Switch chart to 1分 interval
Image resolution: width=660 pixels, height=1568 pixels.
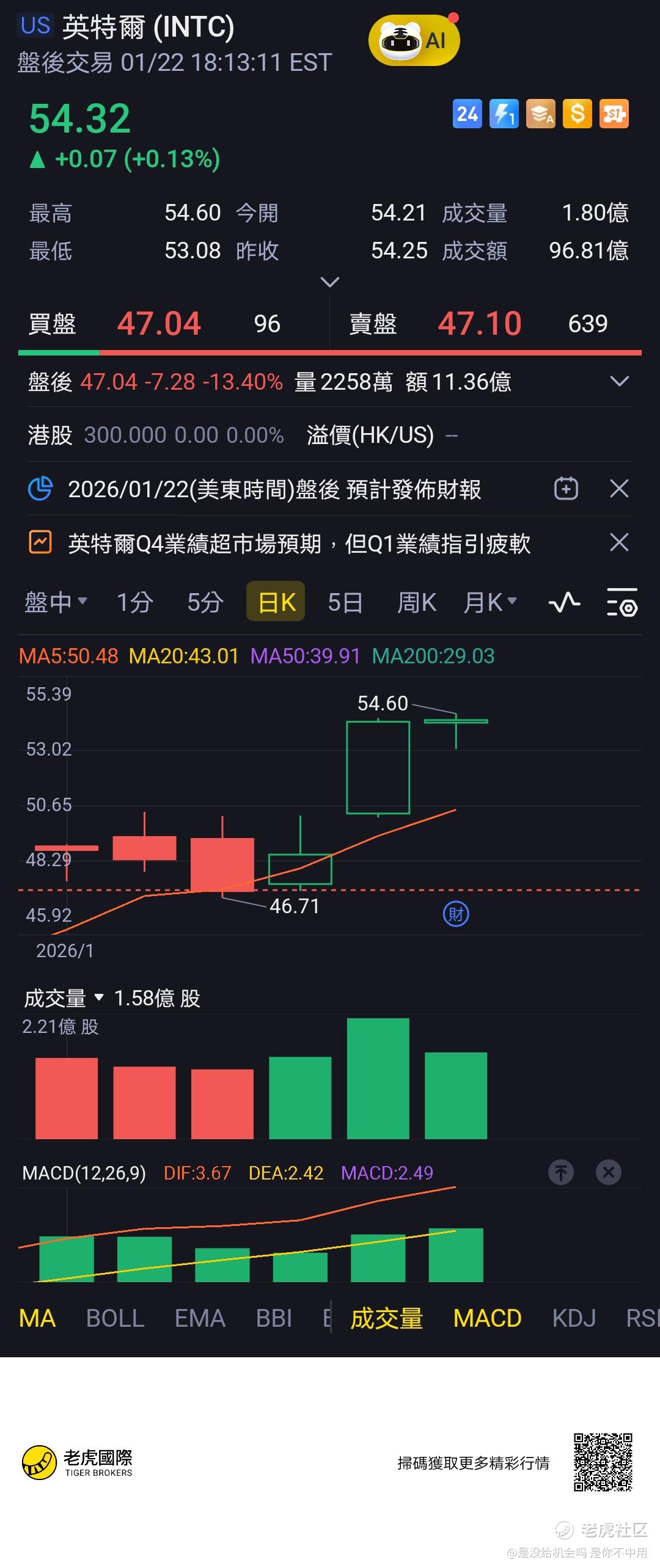(x=134, y=602)
